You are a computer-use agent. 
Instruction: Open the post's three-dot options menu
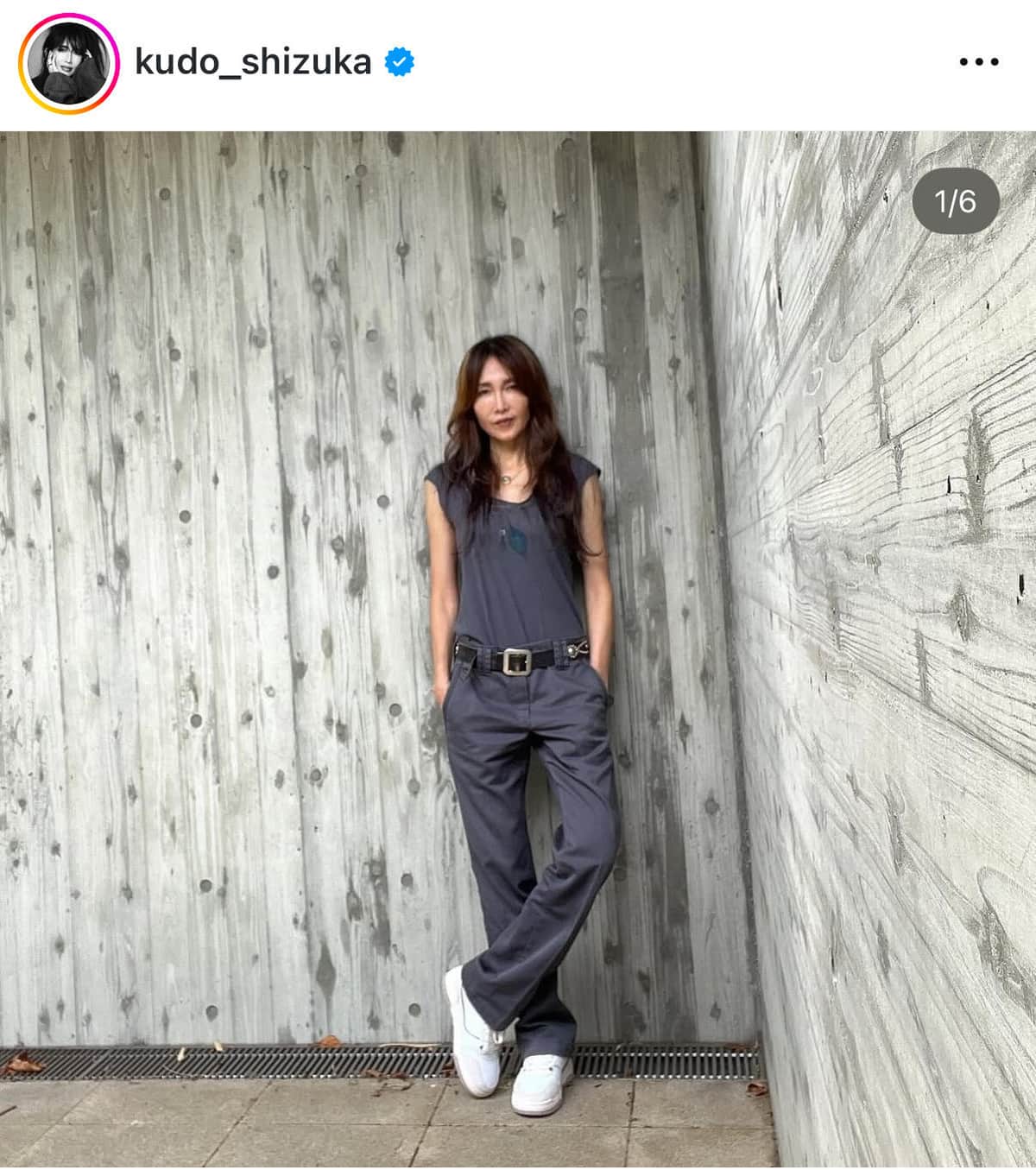click(x=979, y=62)
